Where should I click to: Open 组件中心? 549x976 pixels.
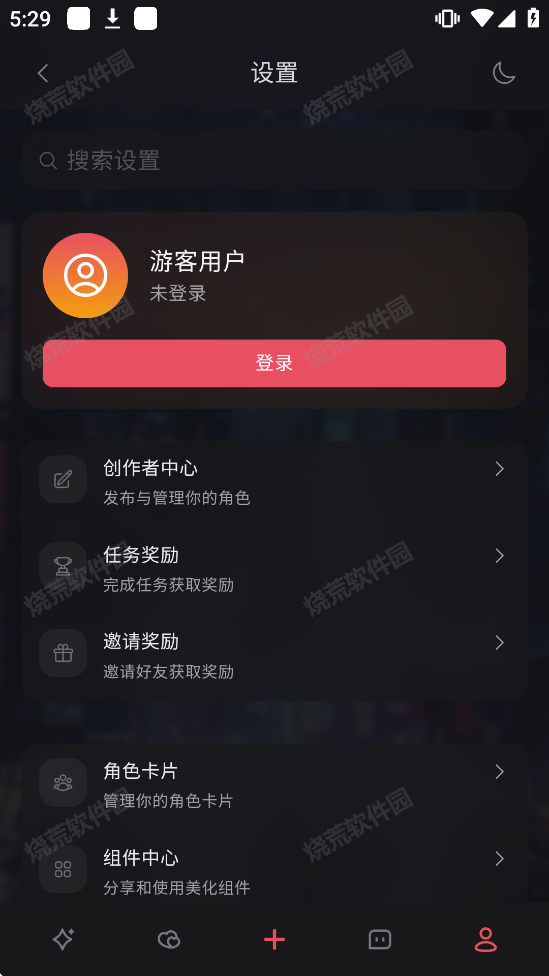point(274,871)
